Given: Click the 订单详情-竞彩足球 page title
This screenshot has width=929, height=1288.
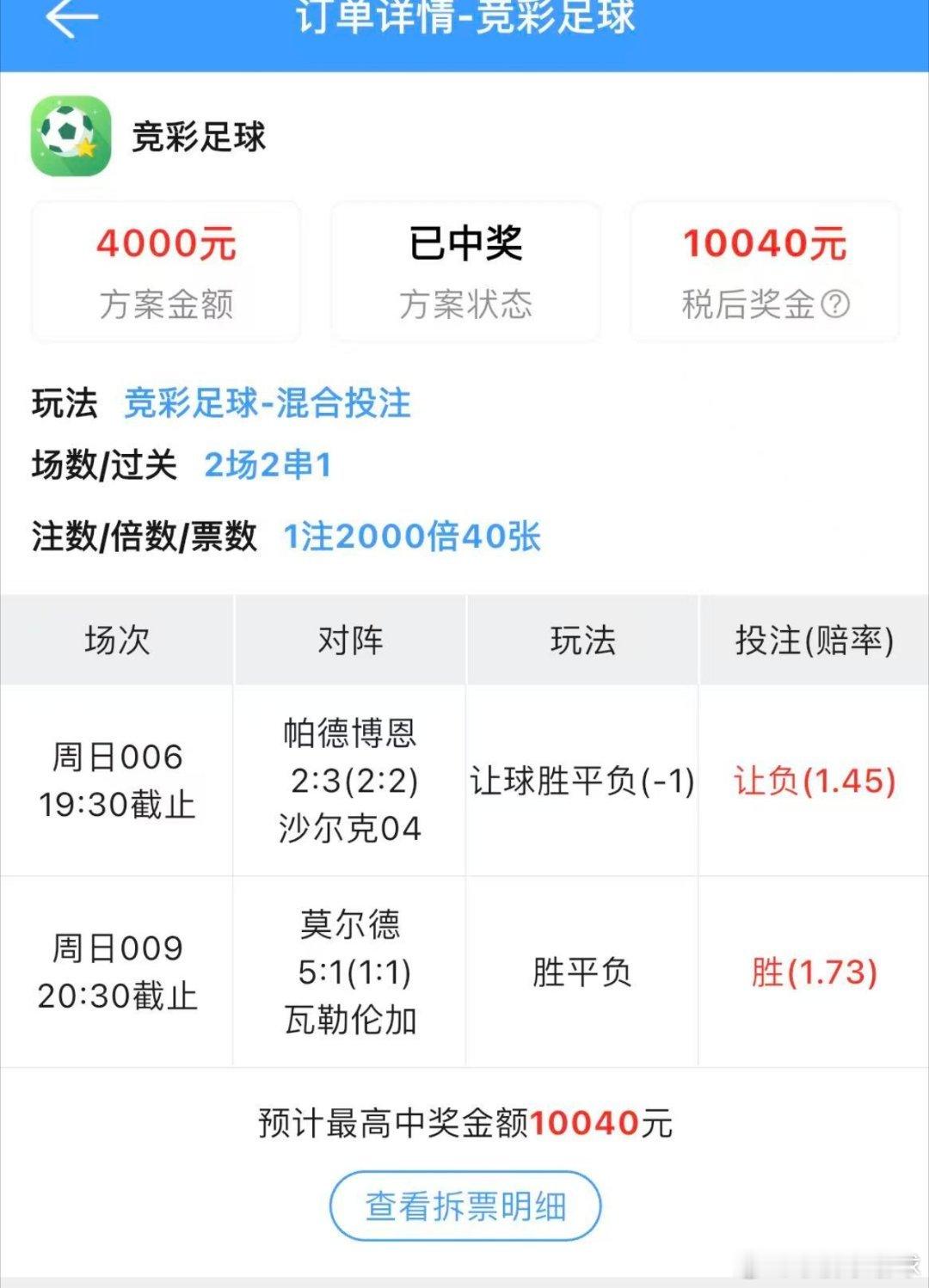Looking at the screenshot, I should tap(464, 19).
